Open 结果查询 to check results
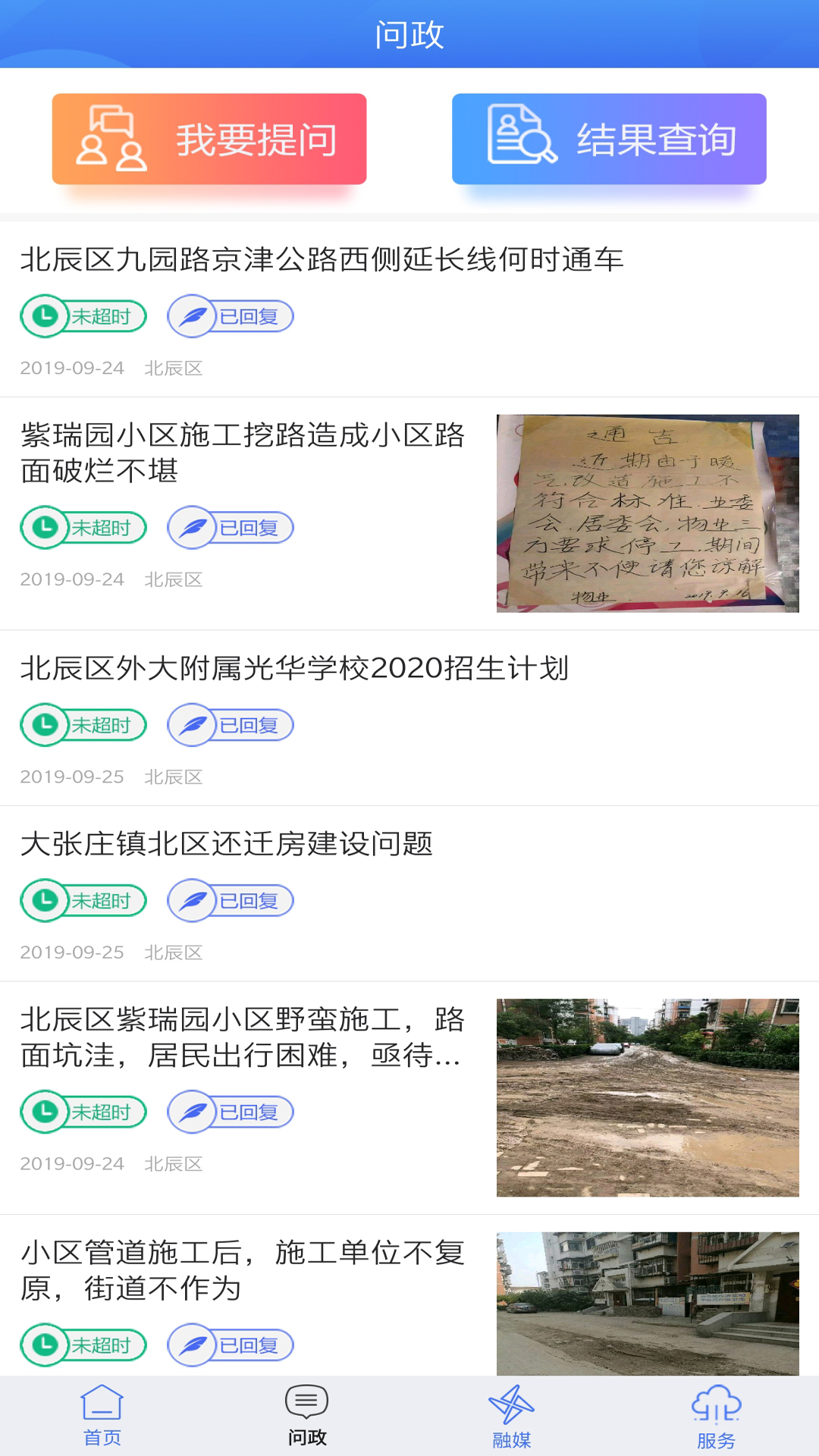The width and height of the screenshot is (819, 1456). [609, 140]
